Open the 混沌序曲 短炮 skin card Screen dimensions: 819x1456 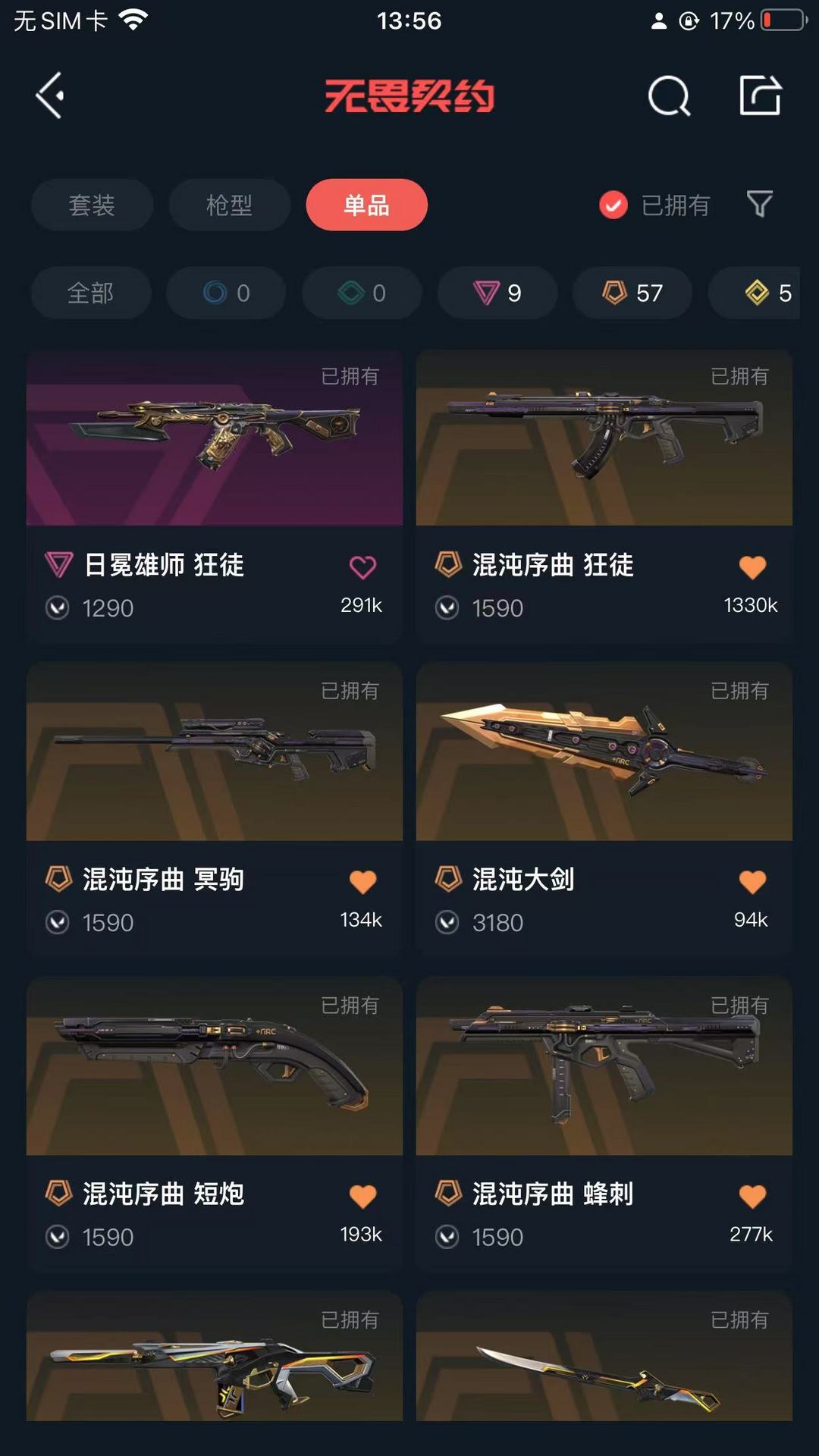coord(215,1125)
